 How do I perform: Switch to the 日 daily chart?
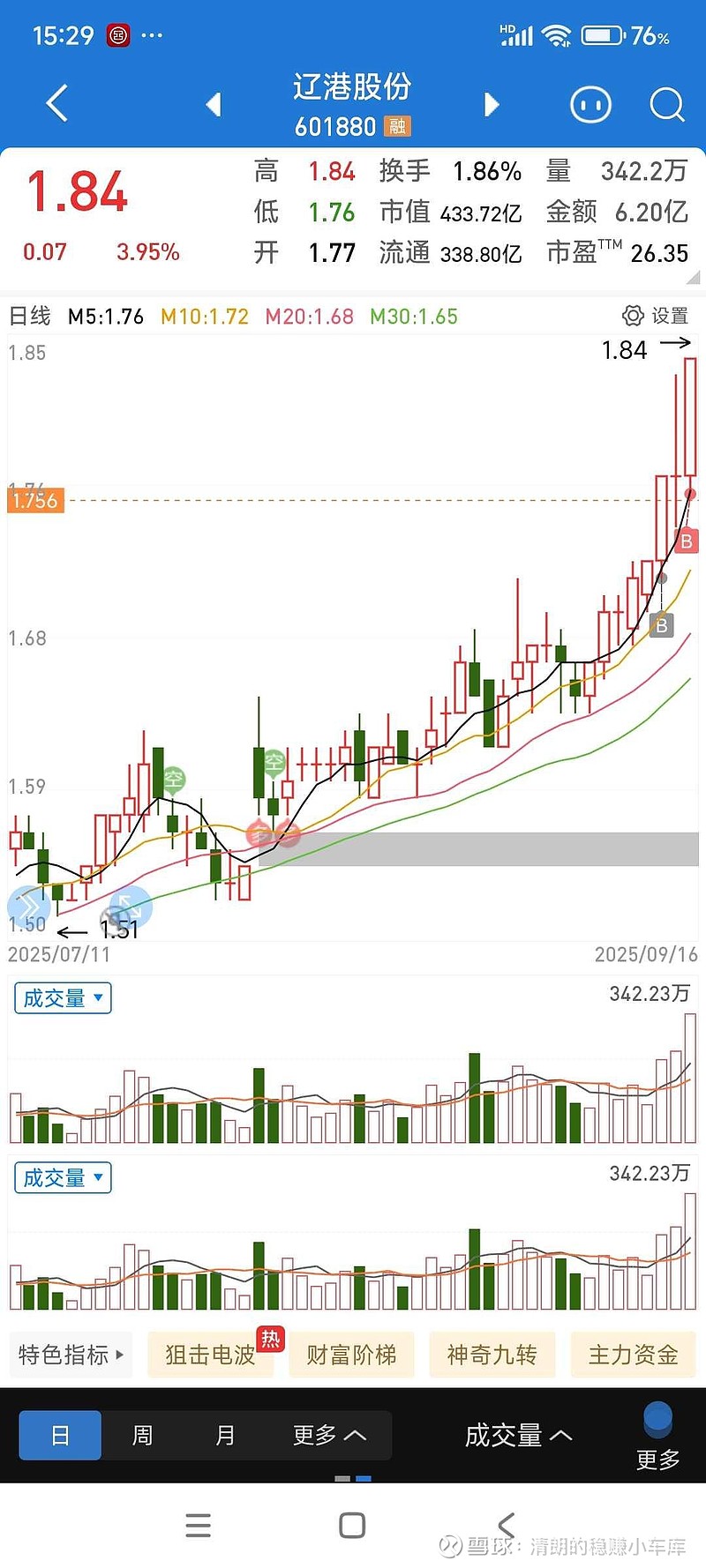(60, 1436)
